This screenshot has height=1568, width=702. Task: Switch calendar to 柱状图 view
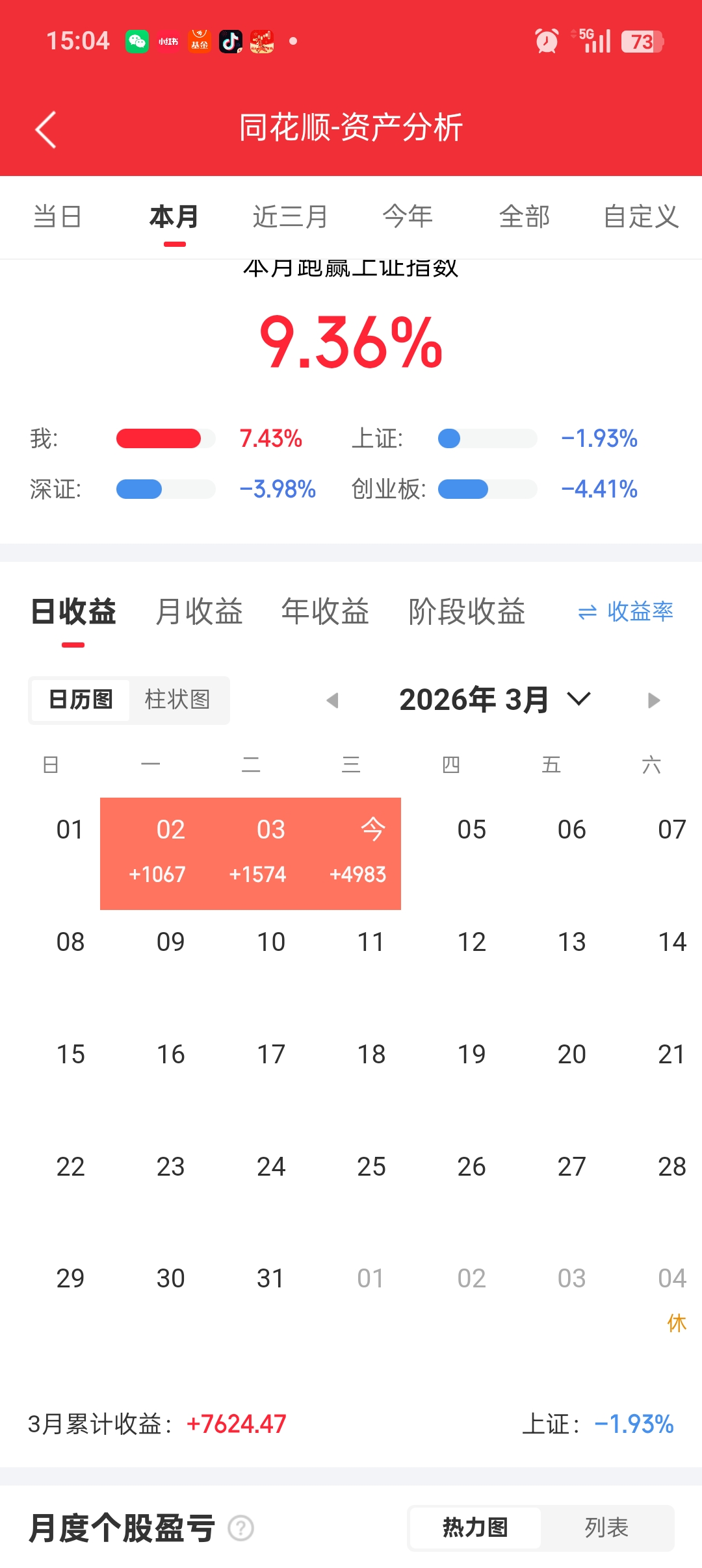177,700
